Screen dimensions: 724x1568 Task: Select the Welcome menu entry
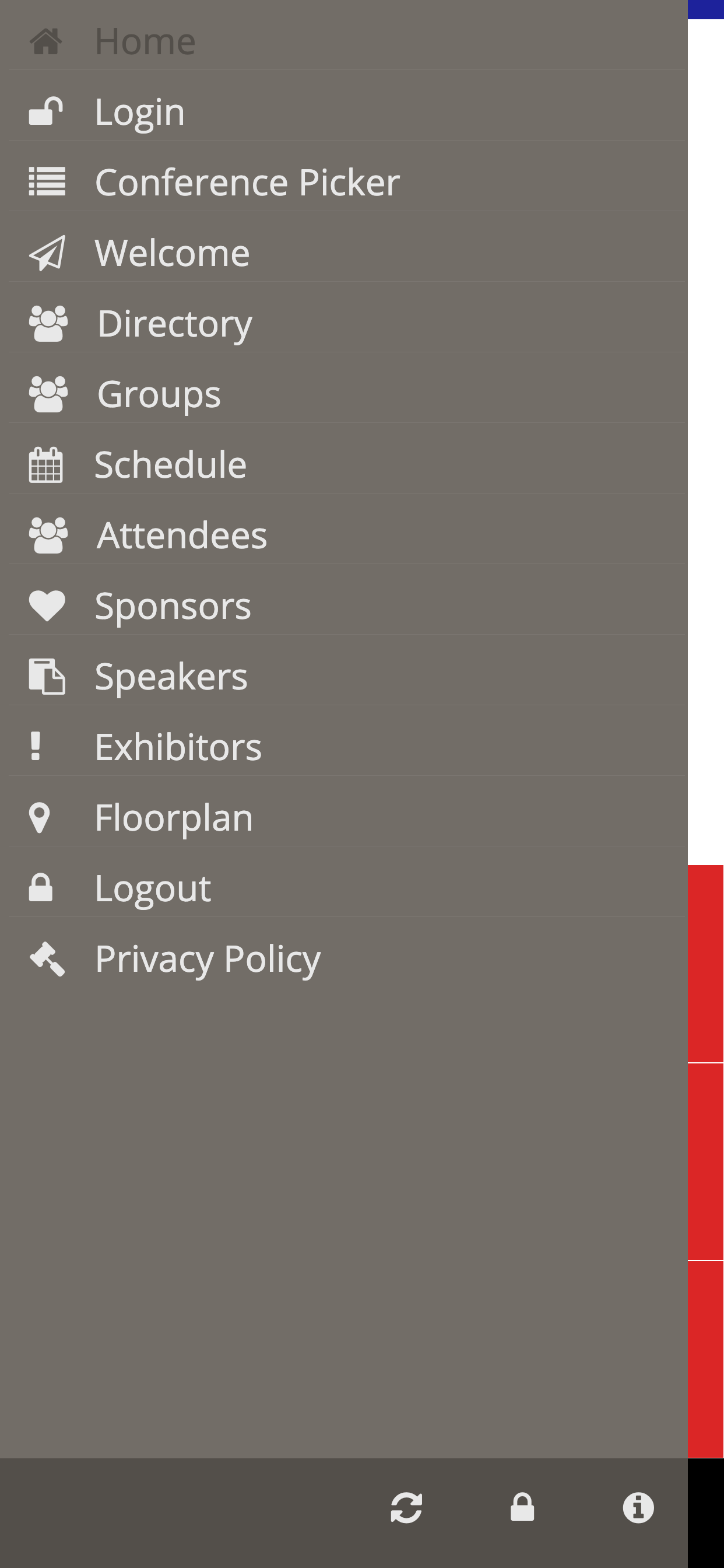(172, 253)
